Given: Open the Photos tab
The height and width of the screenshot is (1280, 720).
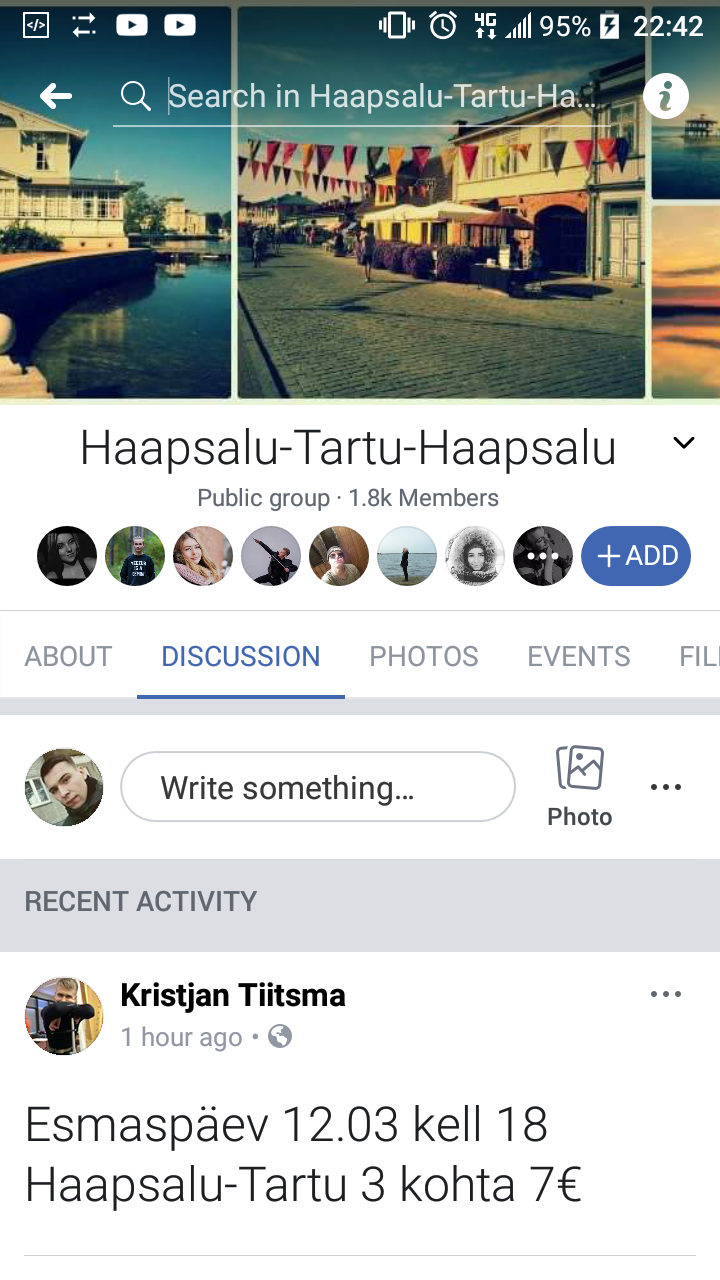Looking at the screenshot, I should 424,656.
